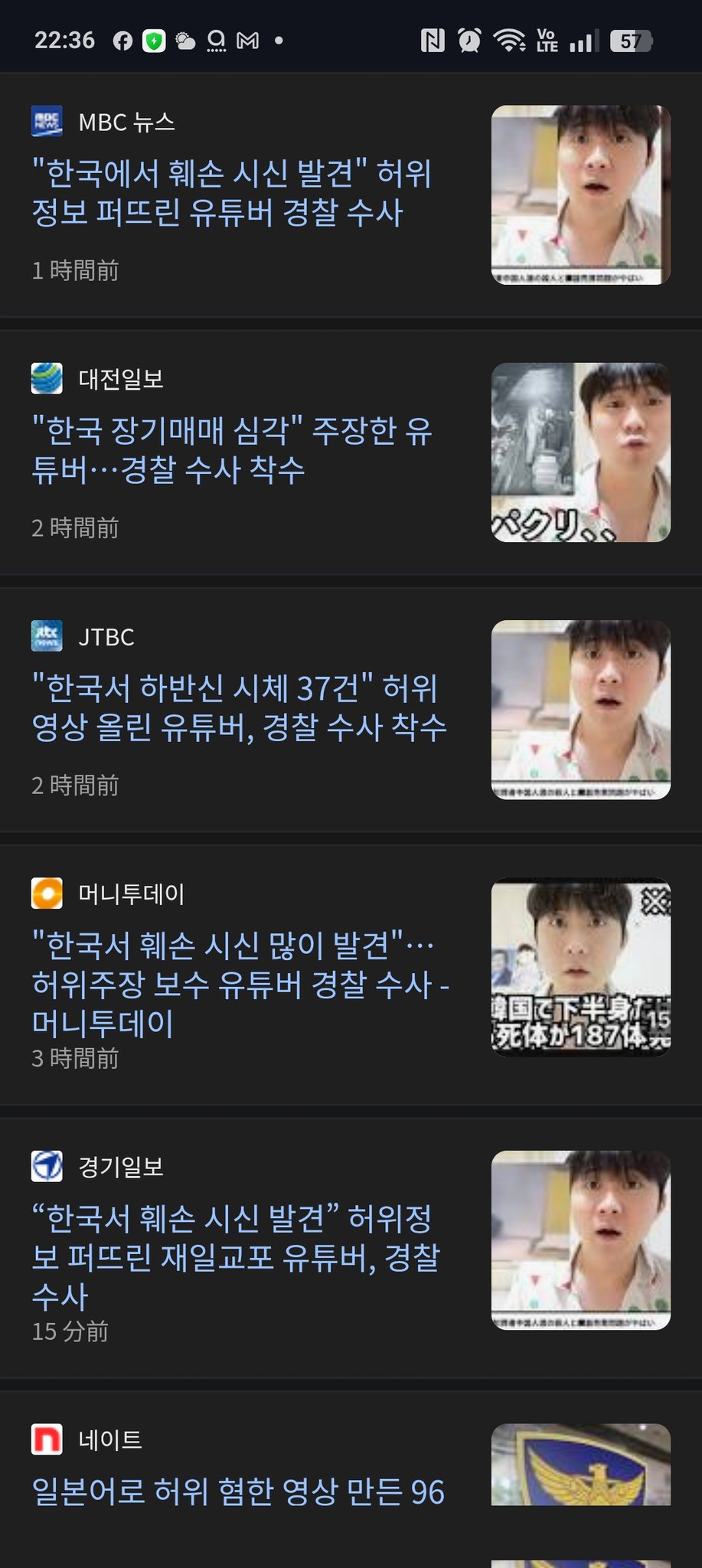This screenshot has width=702, height=1568.
Task: Tap the 대전일보 article thumbnail
Action: pyautogui.click(x=580, y=452)
